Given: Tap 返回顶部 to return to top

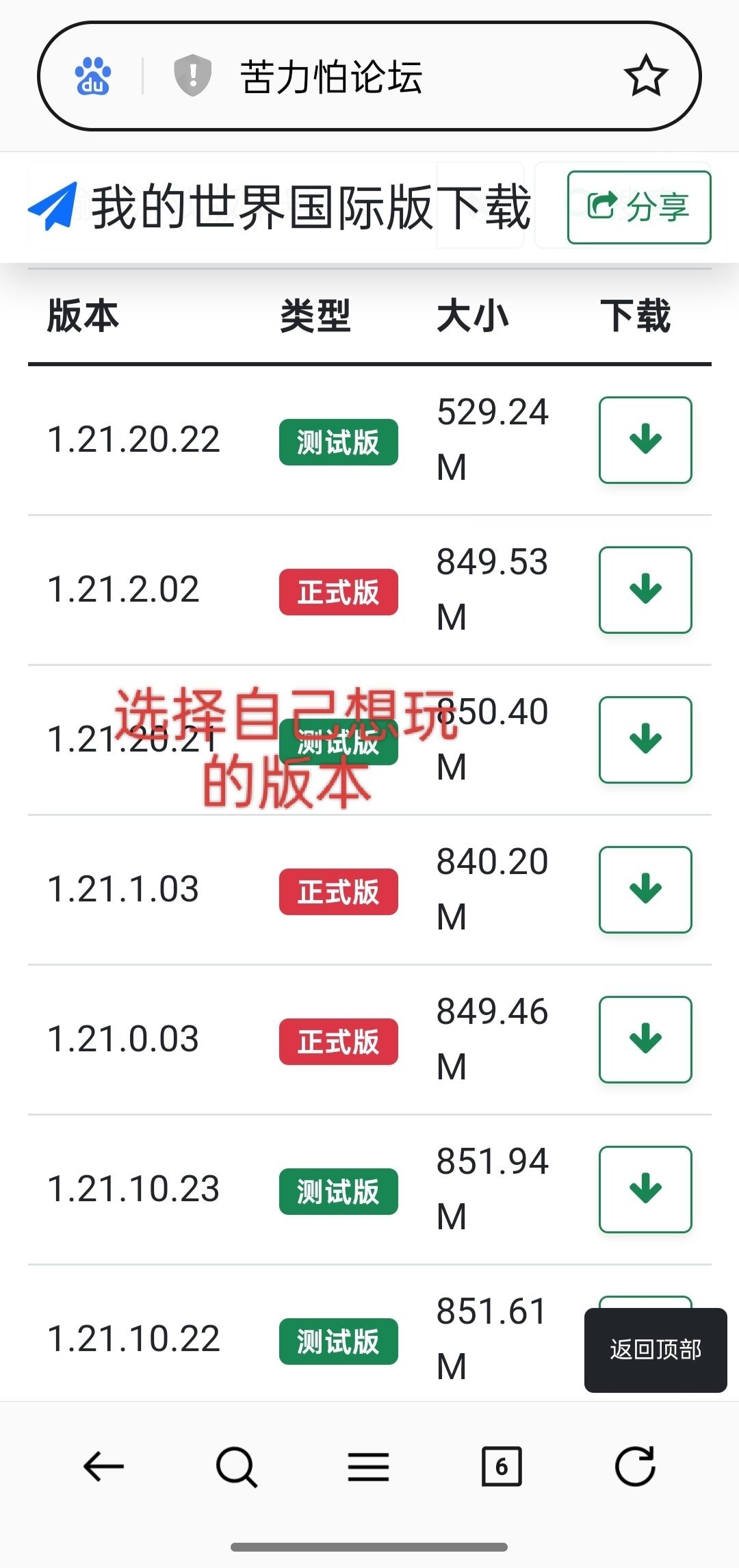Looking at the screenshot, I should pos(655,1350).
